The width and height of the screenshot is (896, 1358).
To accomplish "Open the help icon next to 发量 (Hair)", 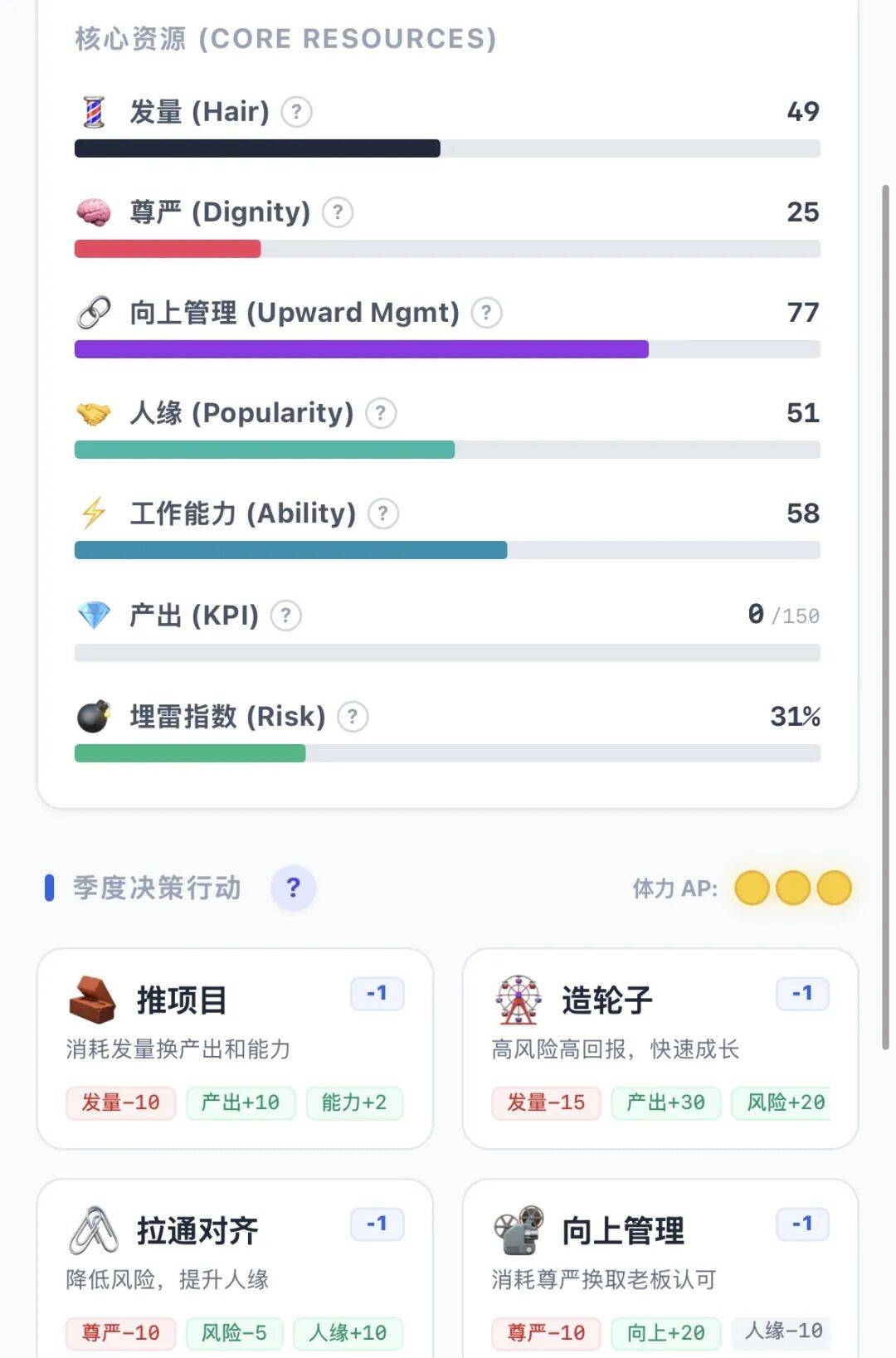I will [x=296, y=111].
